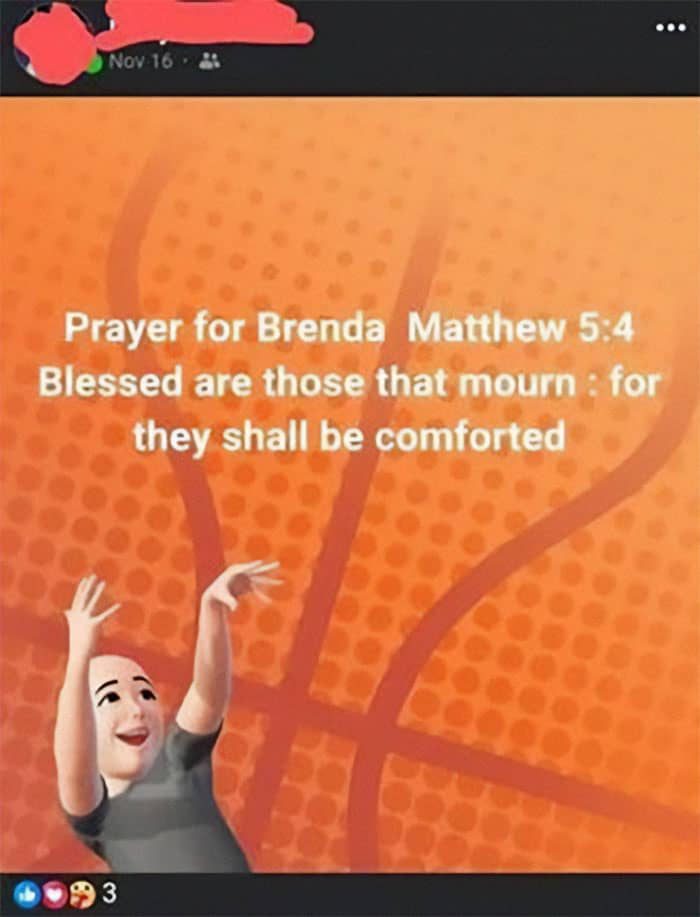
Task: Open the three-dot post options menu
Action: [668, 27]
